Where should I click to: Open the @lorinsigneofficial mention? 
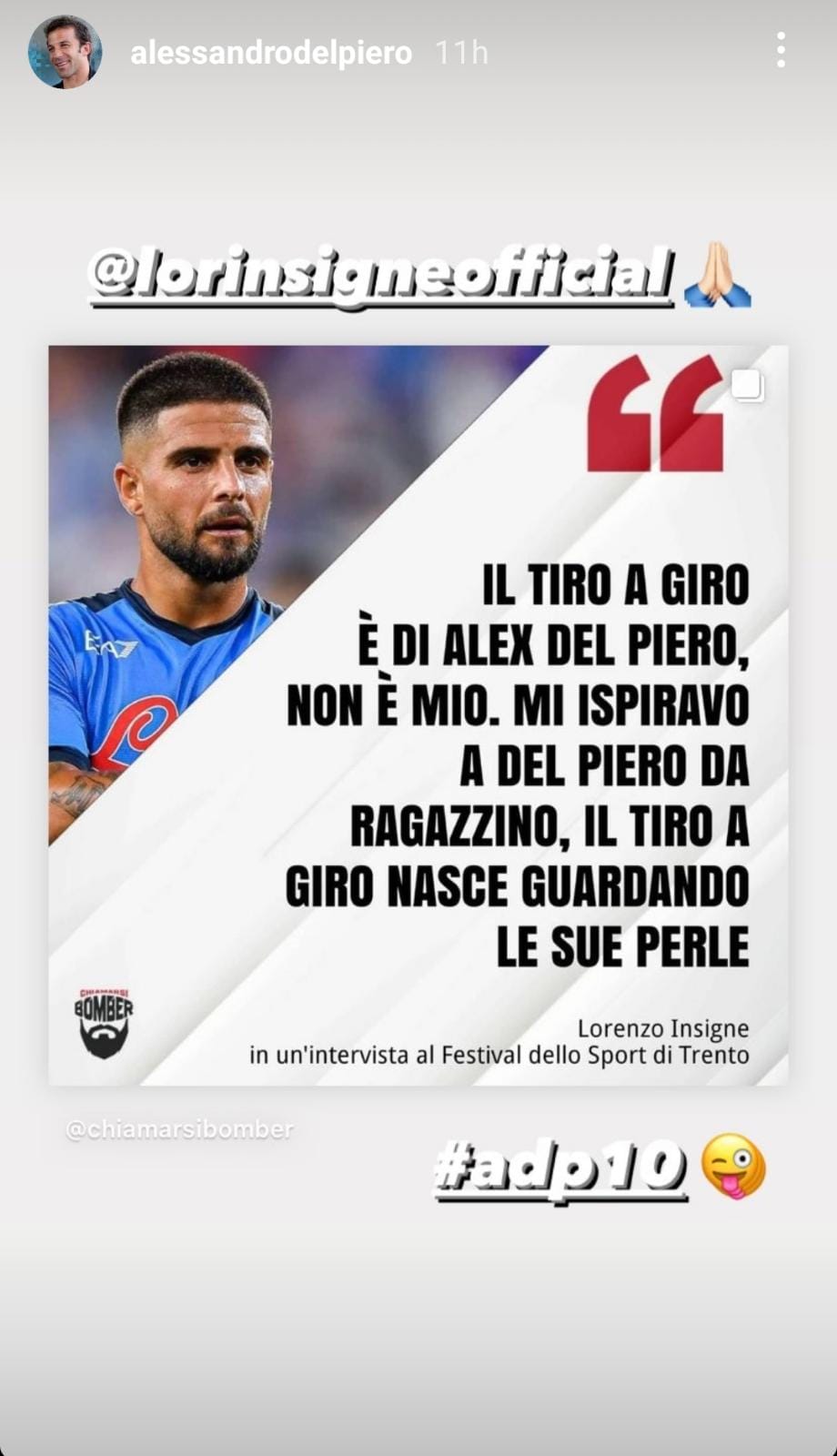pos(382,274)
